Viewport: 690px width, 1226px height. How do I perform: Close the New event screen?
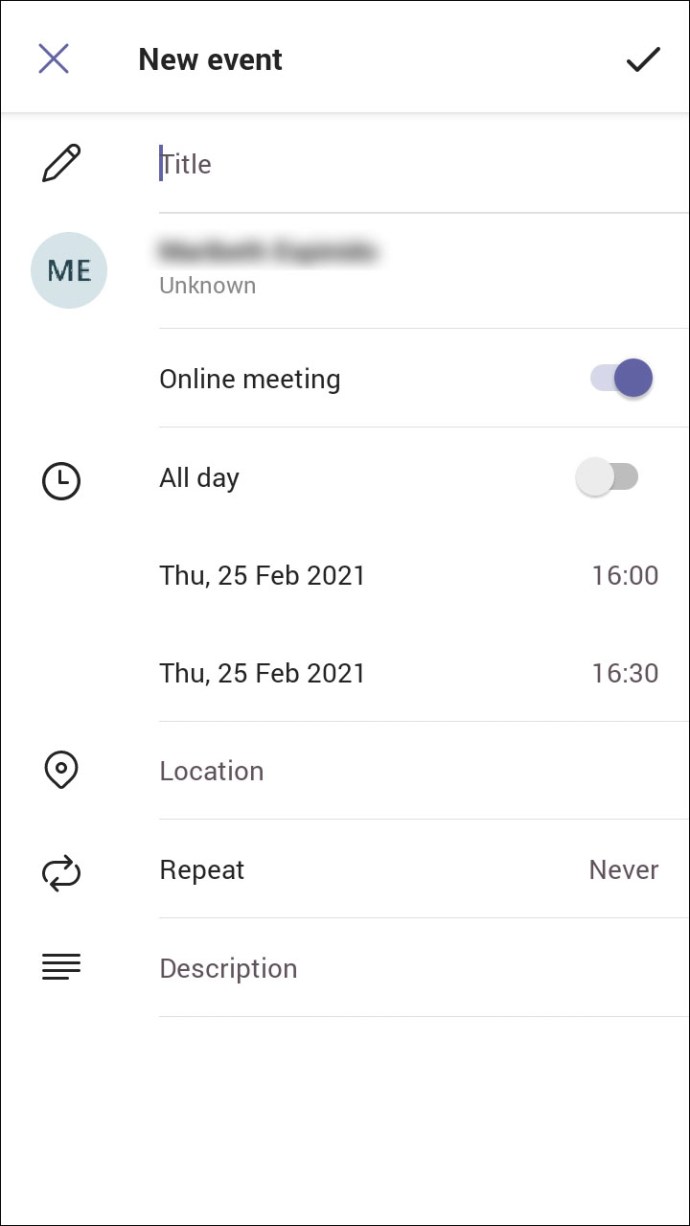tap(53, 59)
